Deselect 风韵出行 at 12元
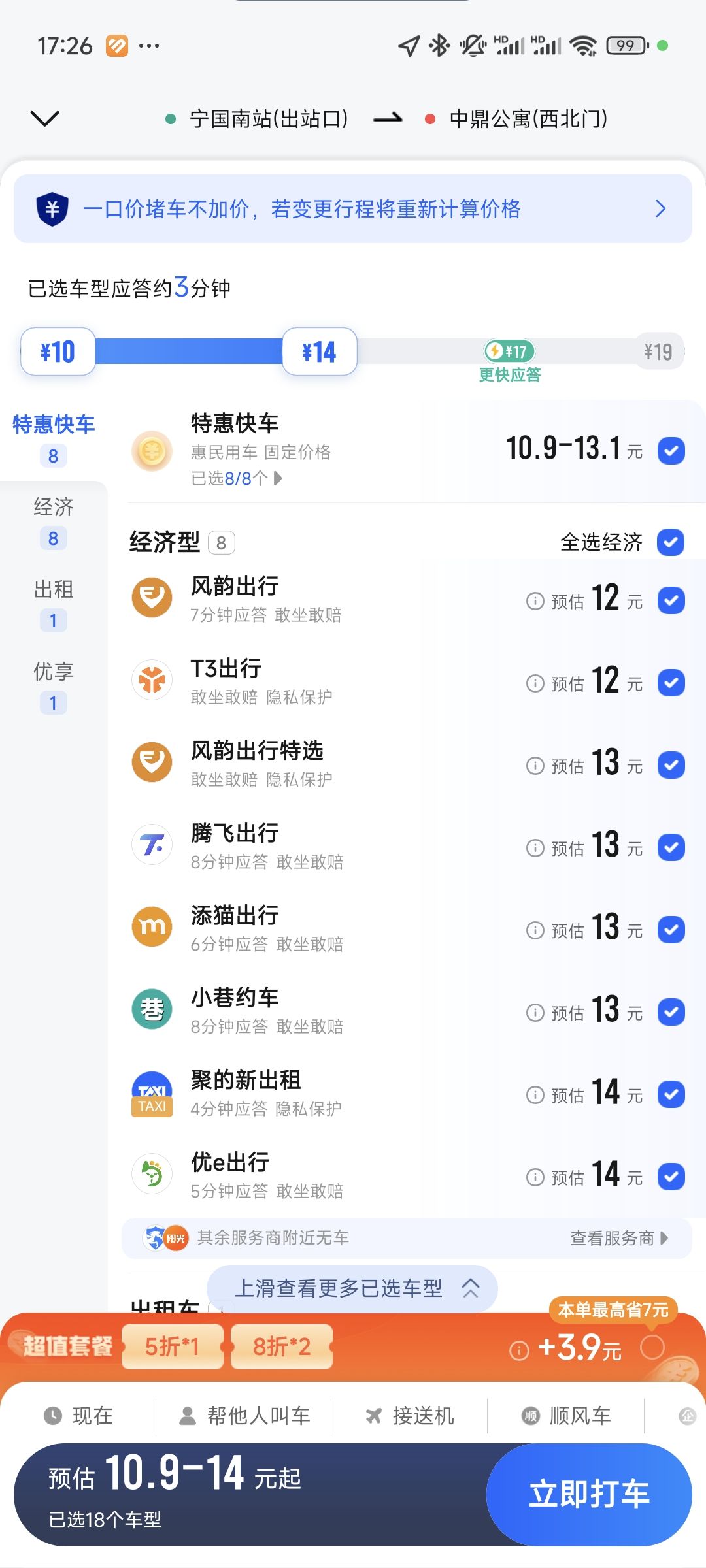The width and height of the screenshot is (706, 1568). (x=671, y=600)
